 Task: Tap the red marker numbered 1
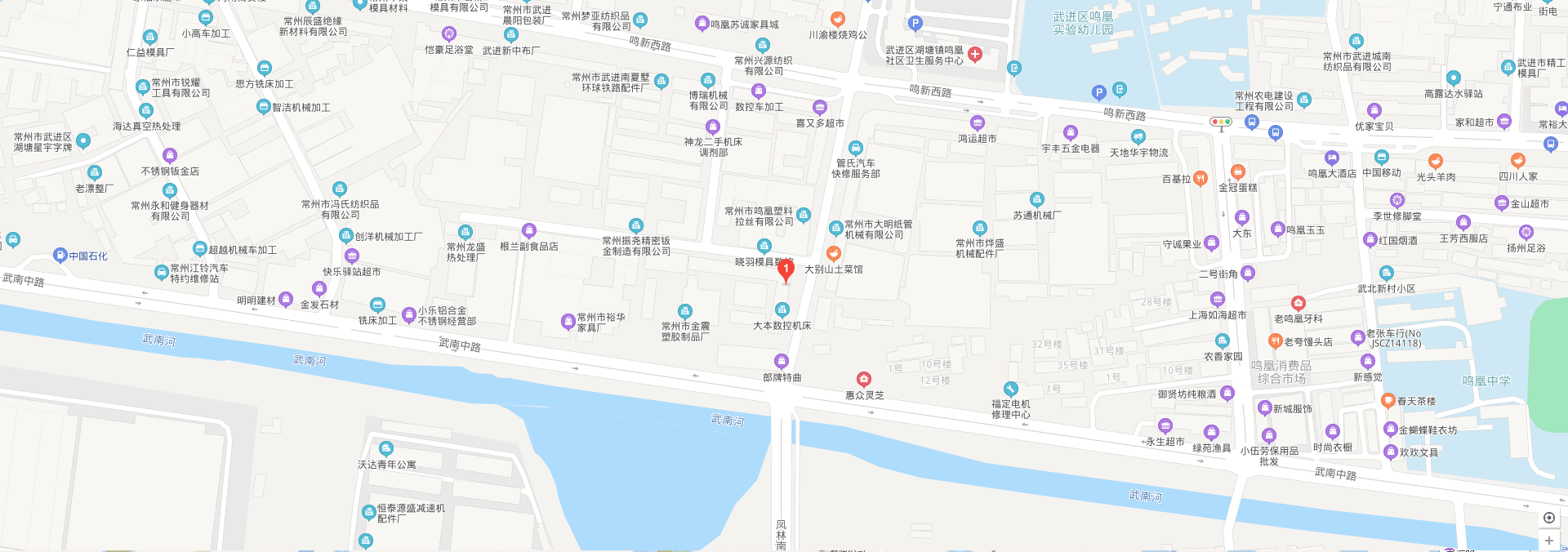click(786, 269)
